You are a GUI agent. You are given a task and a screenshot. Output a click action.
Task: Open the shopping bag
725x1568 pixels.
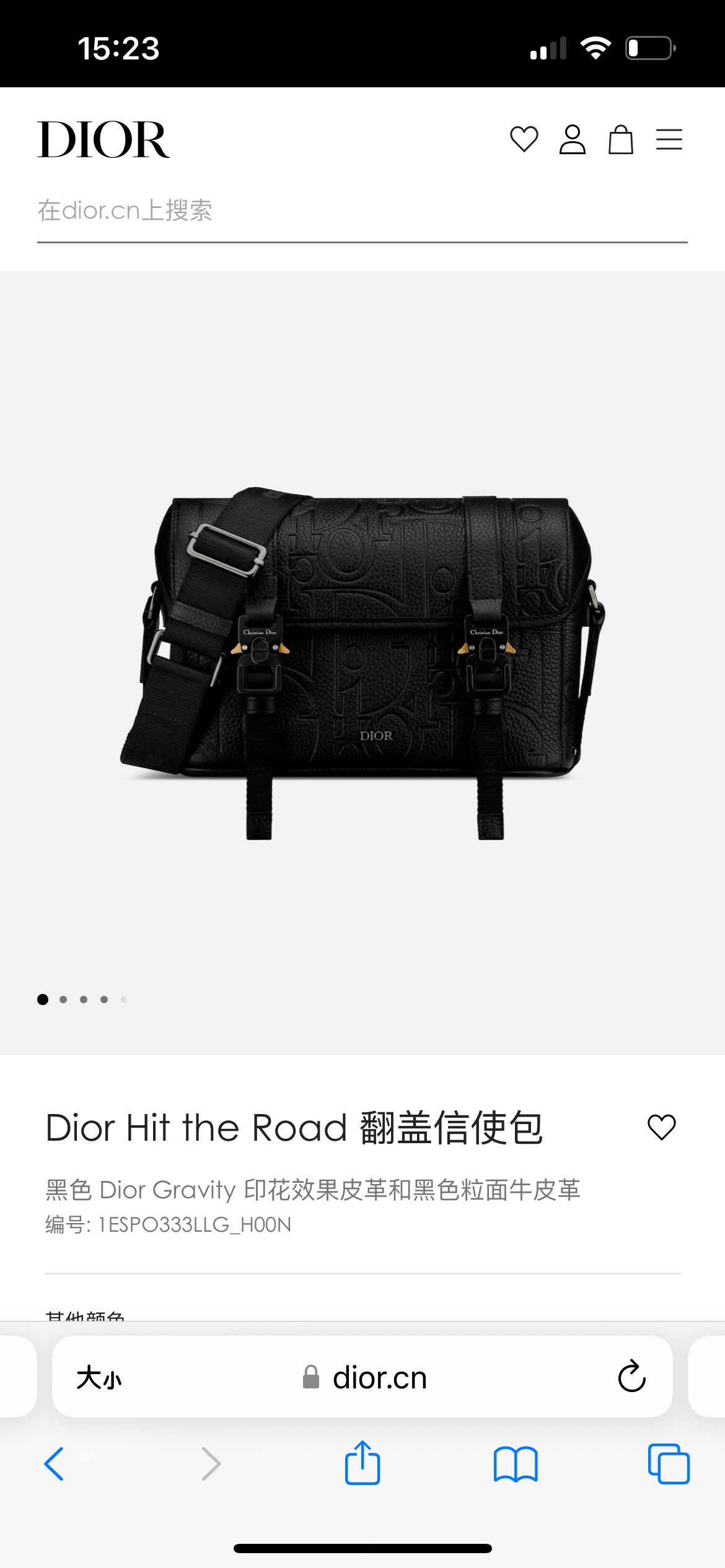click(x=620, y=139)
